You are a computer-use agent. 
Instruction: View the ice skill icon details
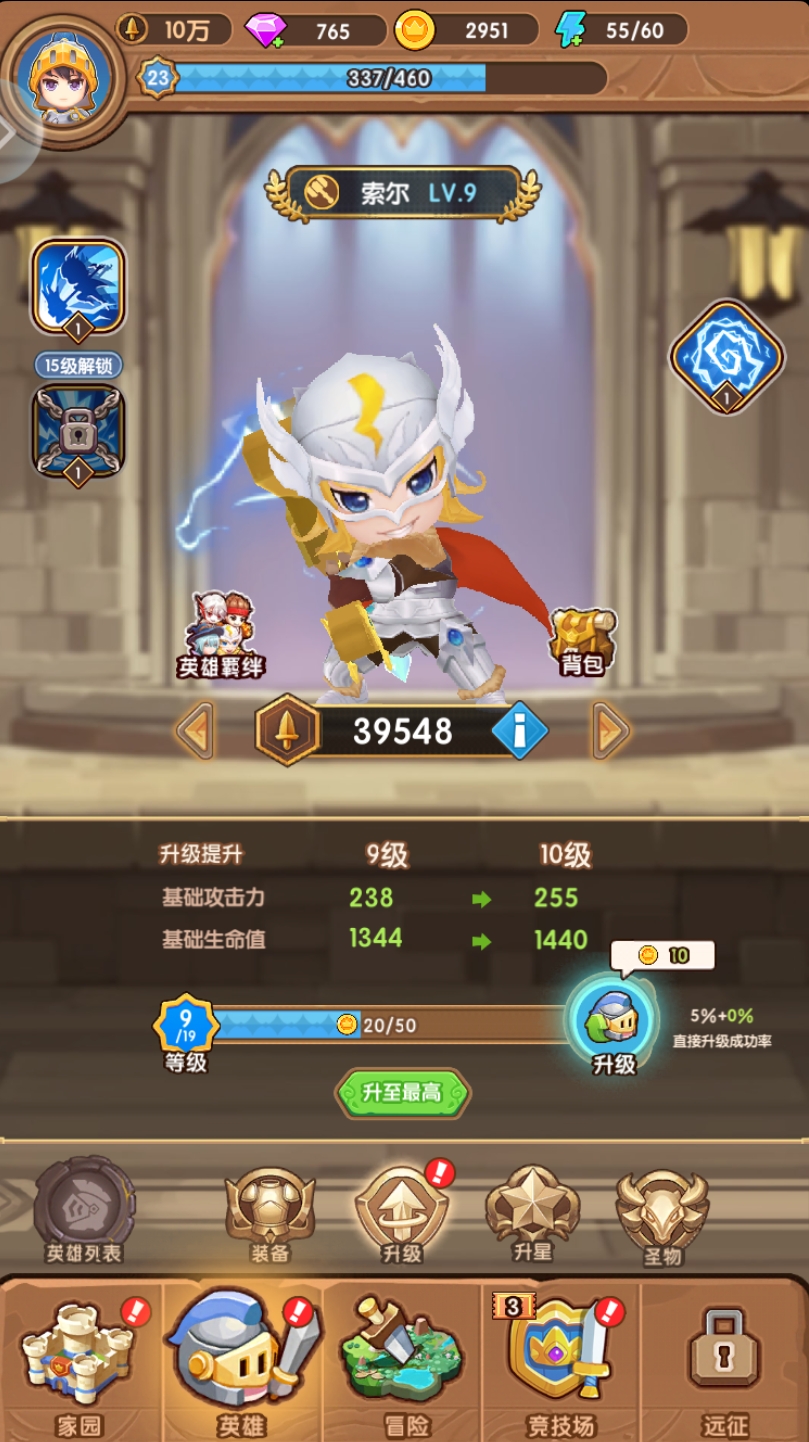pos(78,287)
